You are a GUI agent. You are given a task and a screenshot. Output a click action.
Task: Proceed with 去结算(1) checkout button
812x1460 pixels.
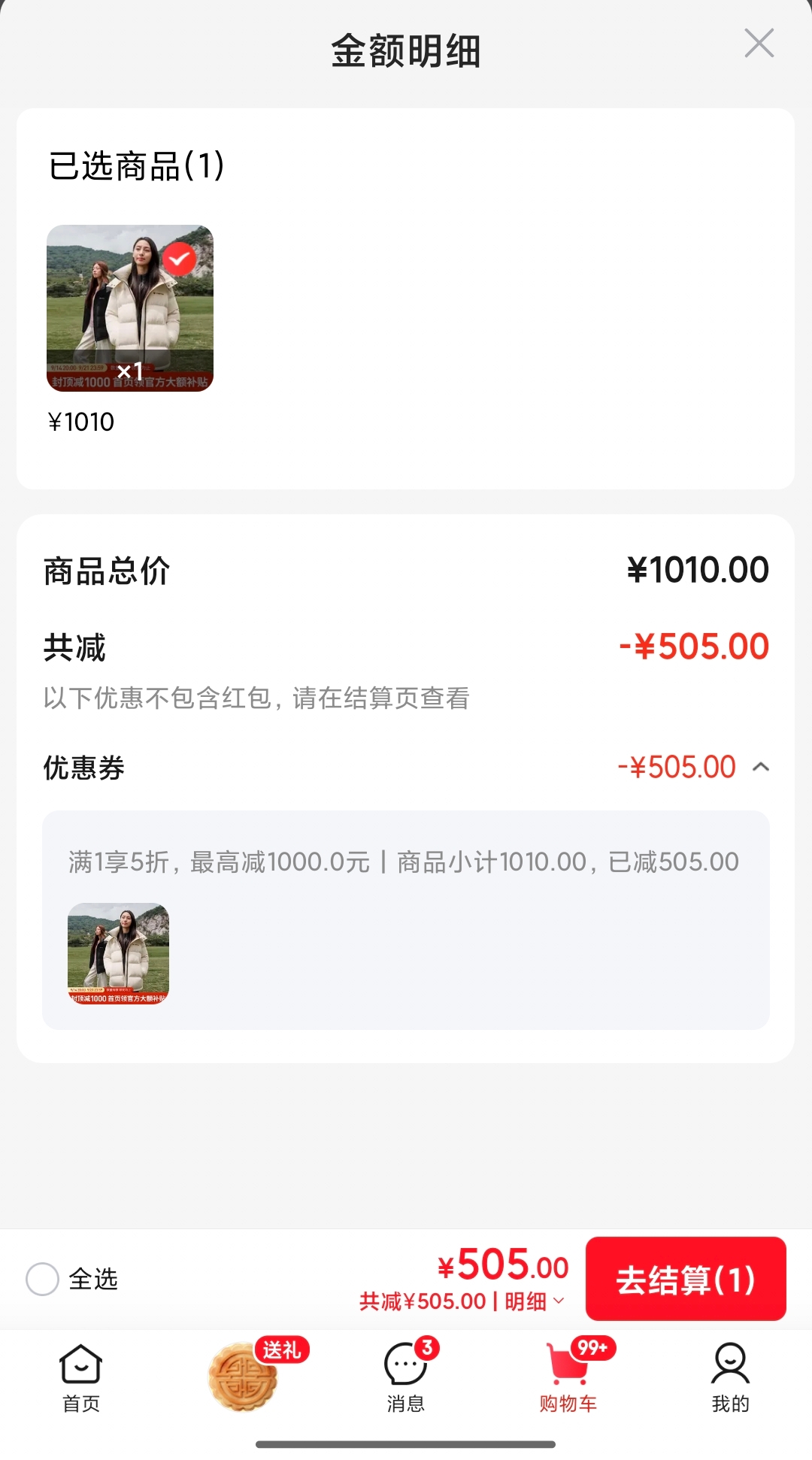686,1278
